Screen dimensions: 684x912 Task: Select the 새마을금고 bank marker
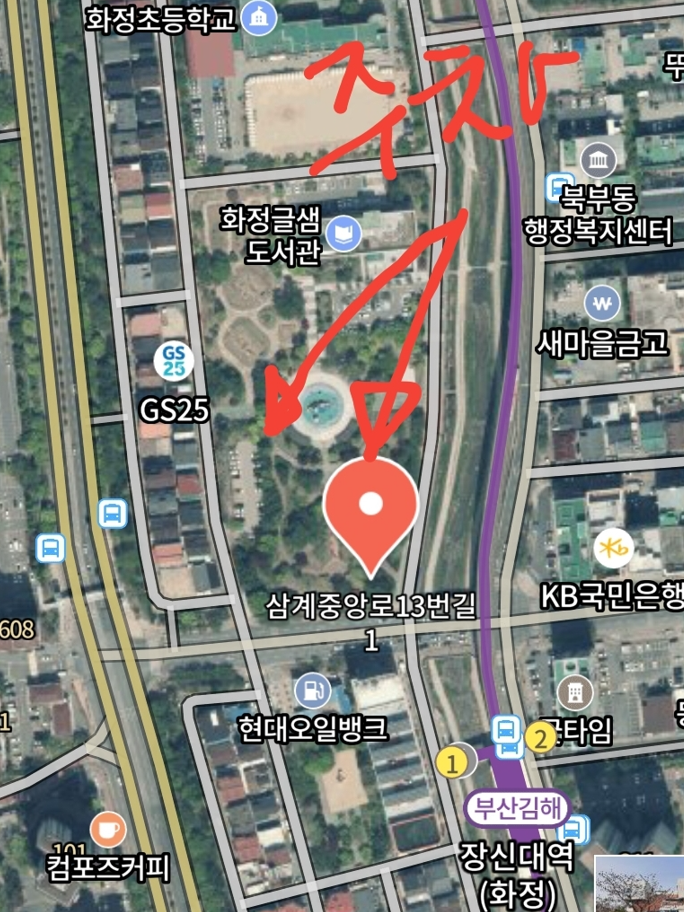tap(602, 302)
